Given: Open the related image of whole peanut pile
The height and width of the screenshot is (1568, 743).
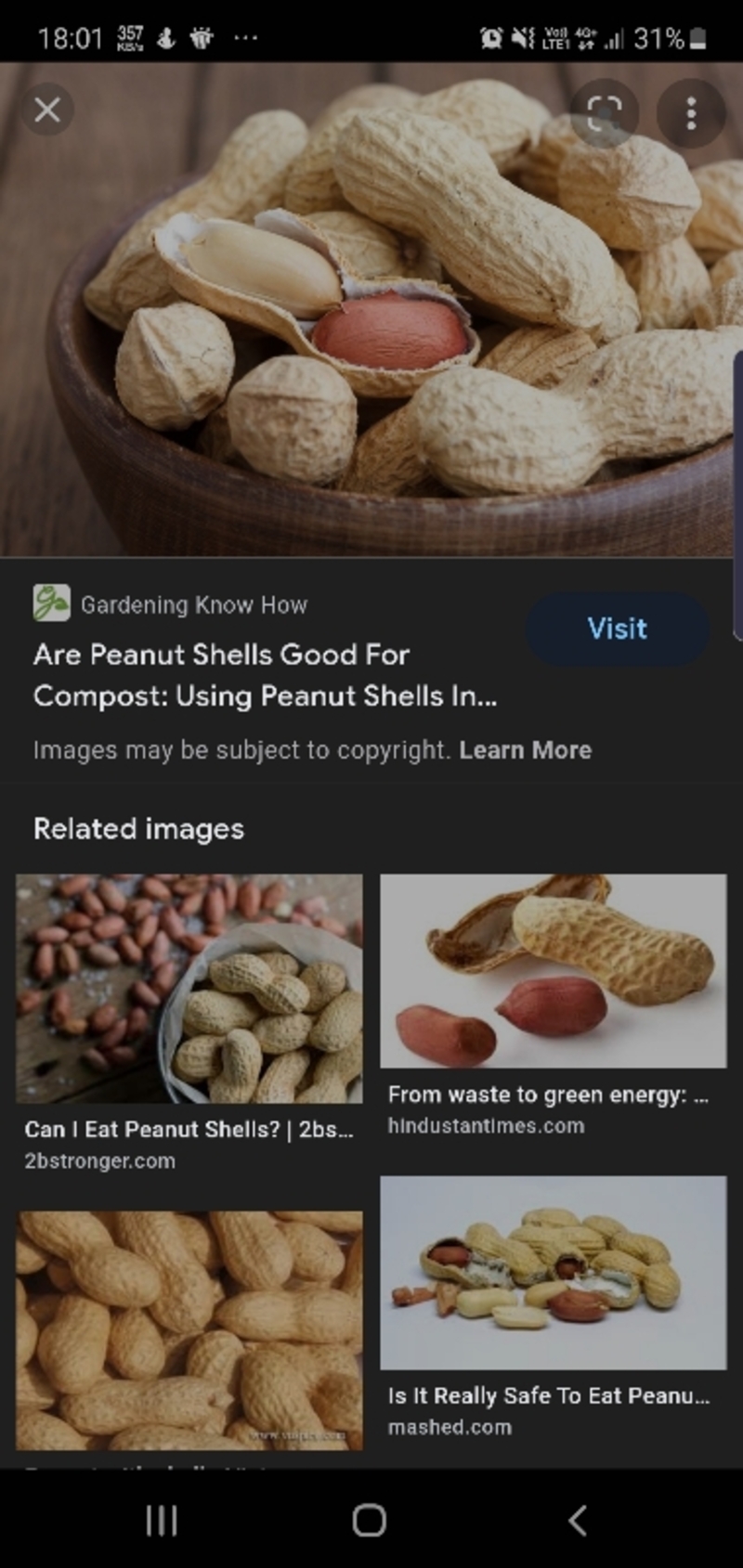Looking at the screenshot, I should 189,1329.
